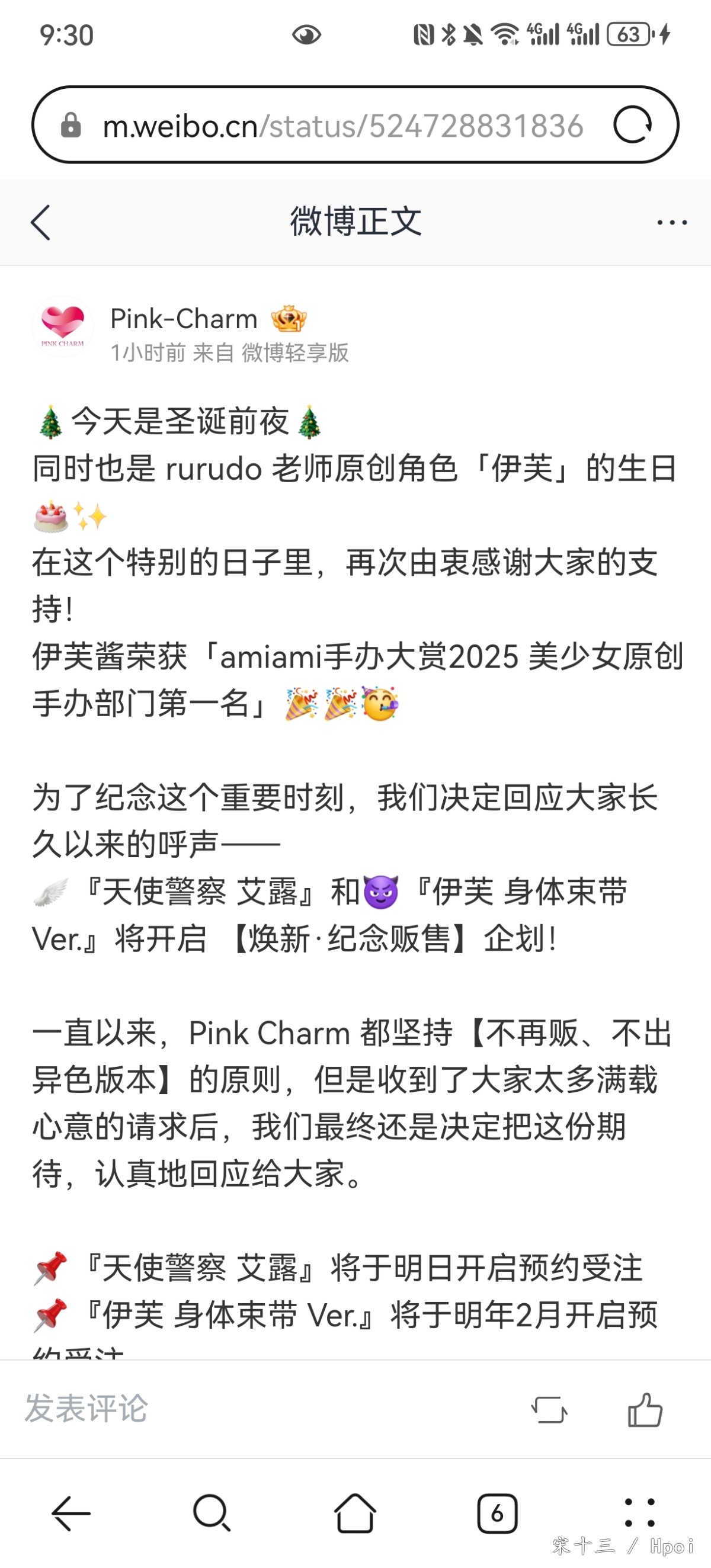Like this Weibo post
This screenshot has height=1568, width=711.
[x=645, y=1410]
